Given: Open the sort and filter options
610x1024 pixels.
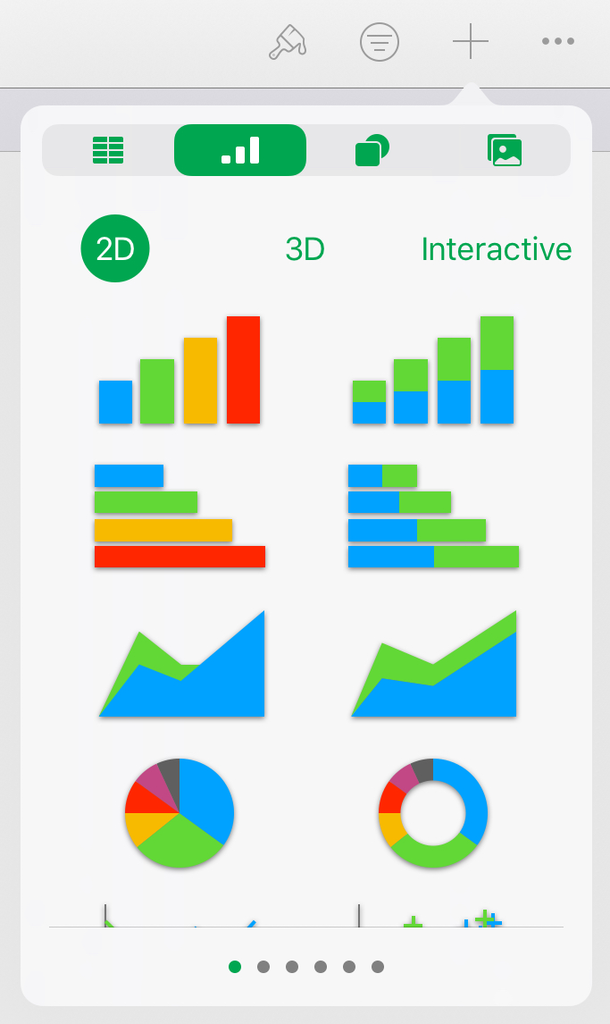Looking at the screenshot, I should click(x=379, y=42).
